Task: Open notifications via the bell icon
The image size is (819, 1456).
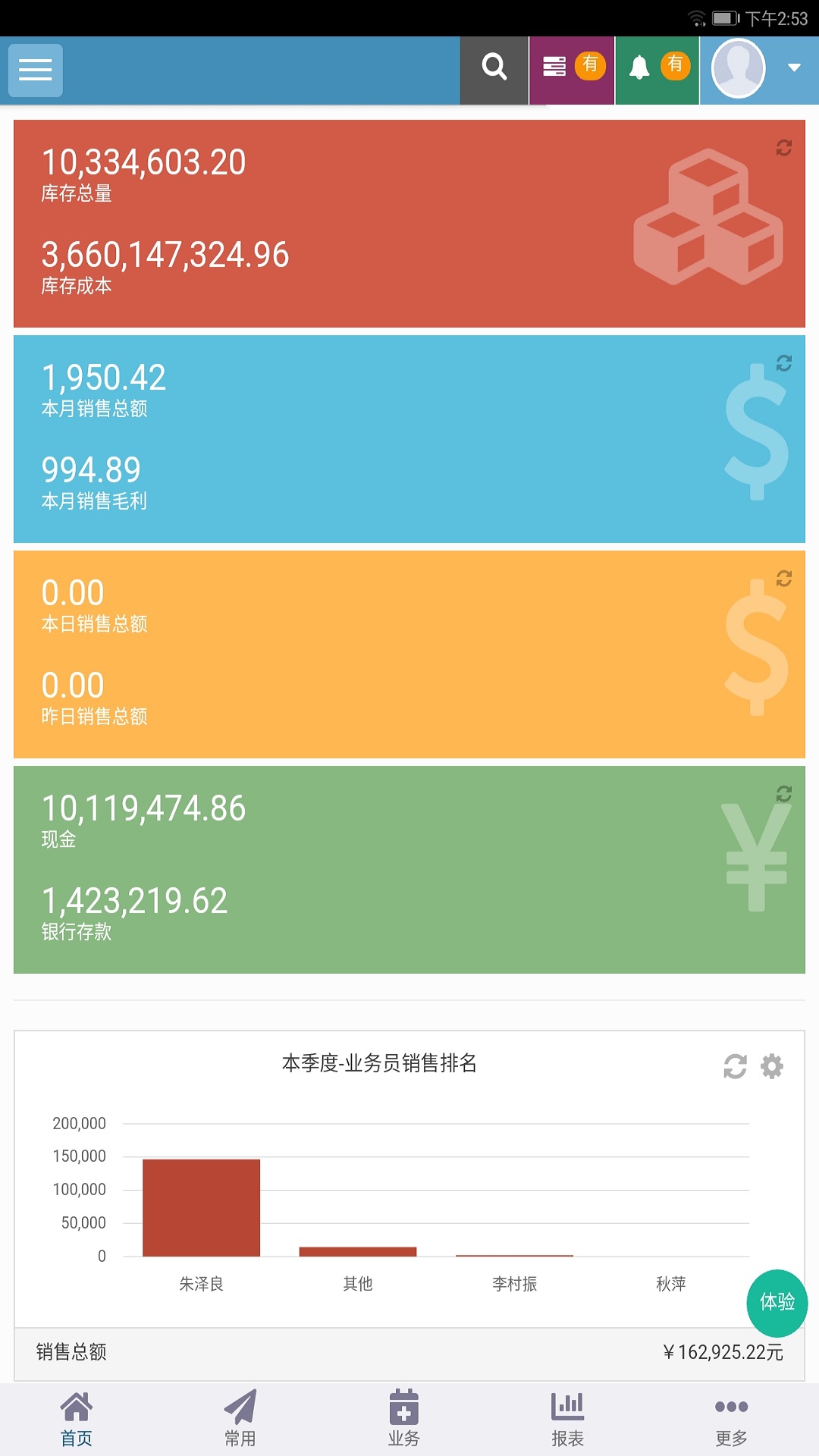Action: coord(641,68)
